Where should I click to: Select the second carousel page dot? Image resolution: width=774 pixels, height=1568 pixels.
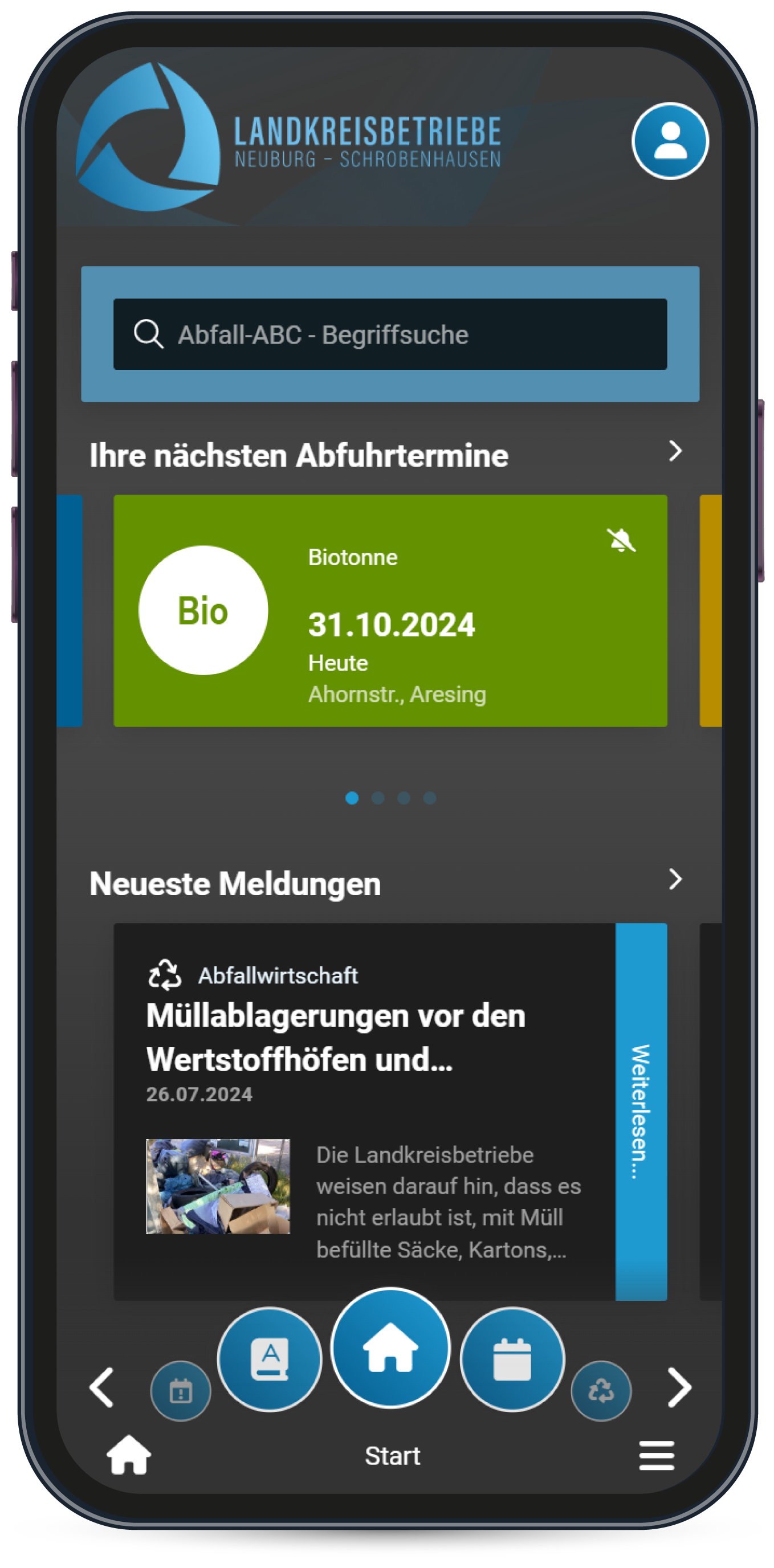tap(377, 798)
